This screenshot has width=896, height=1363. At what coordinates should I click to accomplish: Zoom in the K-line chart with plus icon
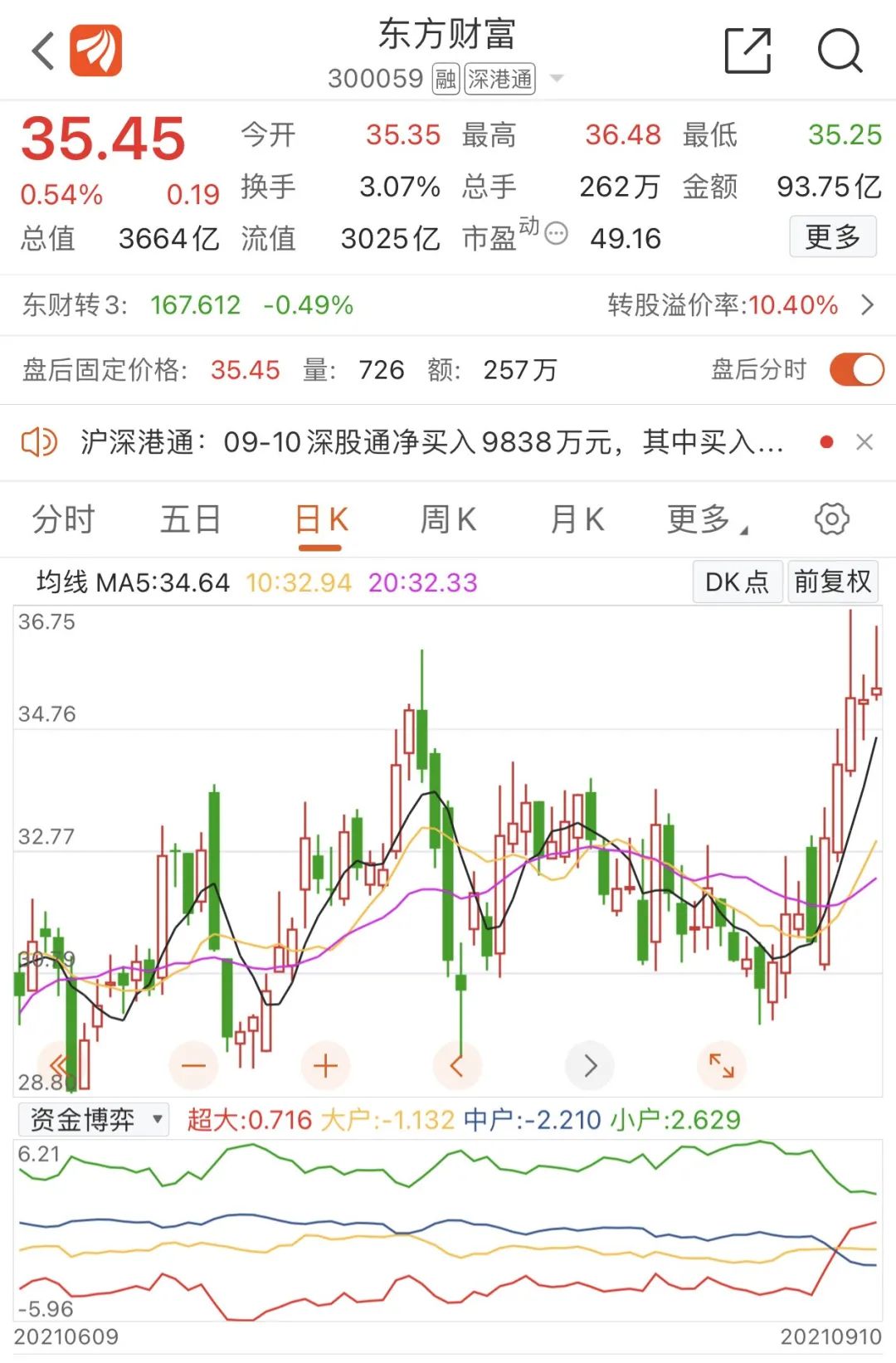click(324, 1064)
